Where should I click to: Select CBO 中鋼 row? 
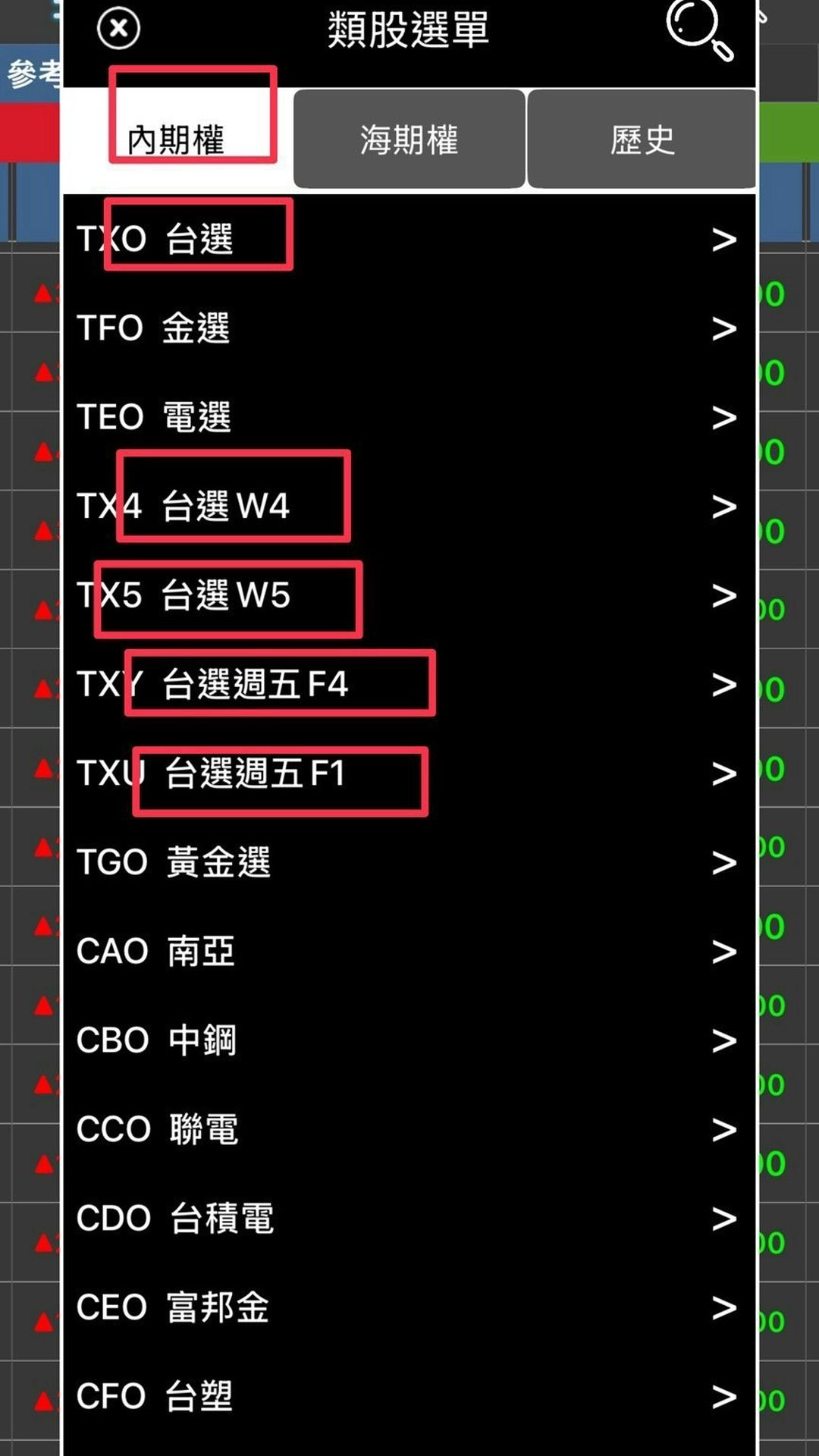409,1040
